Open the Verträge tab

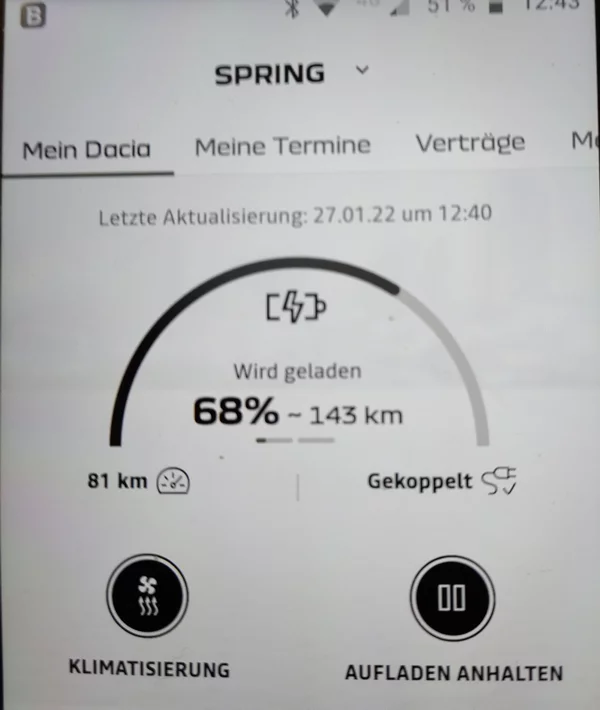click(x=470, y=143)
